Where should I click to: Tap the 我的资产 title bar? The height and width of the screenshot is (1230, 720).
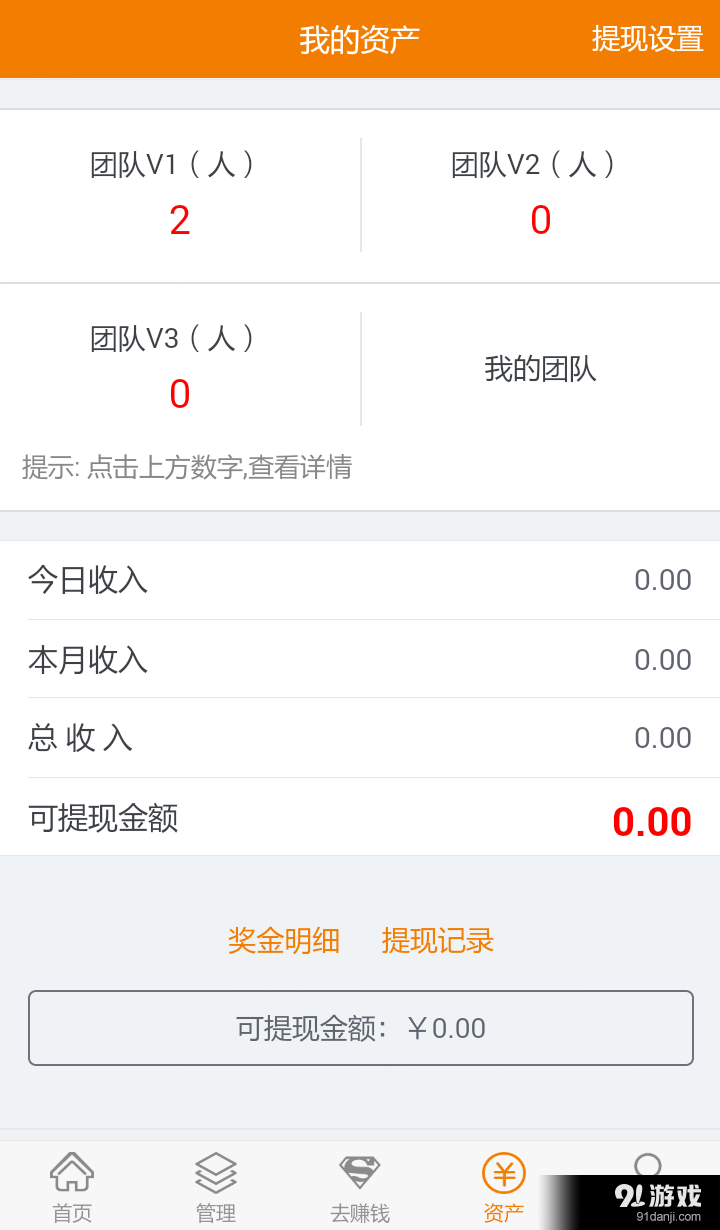point(360,39)
